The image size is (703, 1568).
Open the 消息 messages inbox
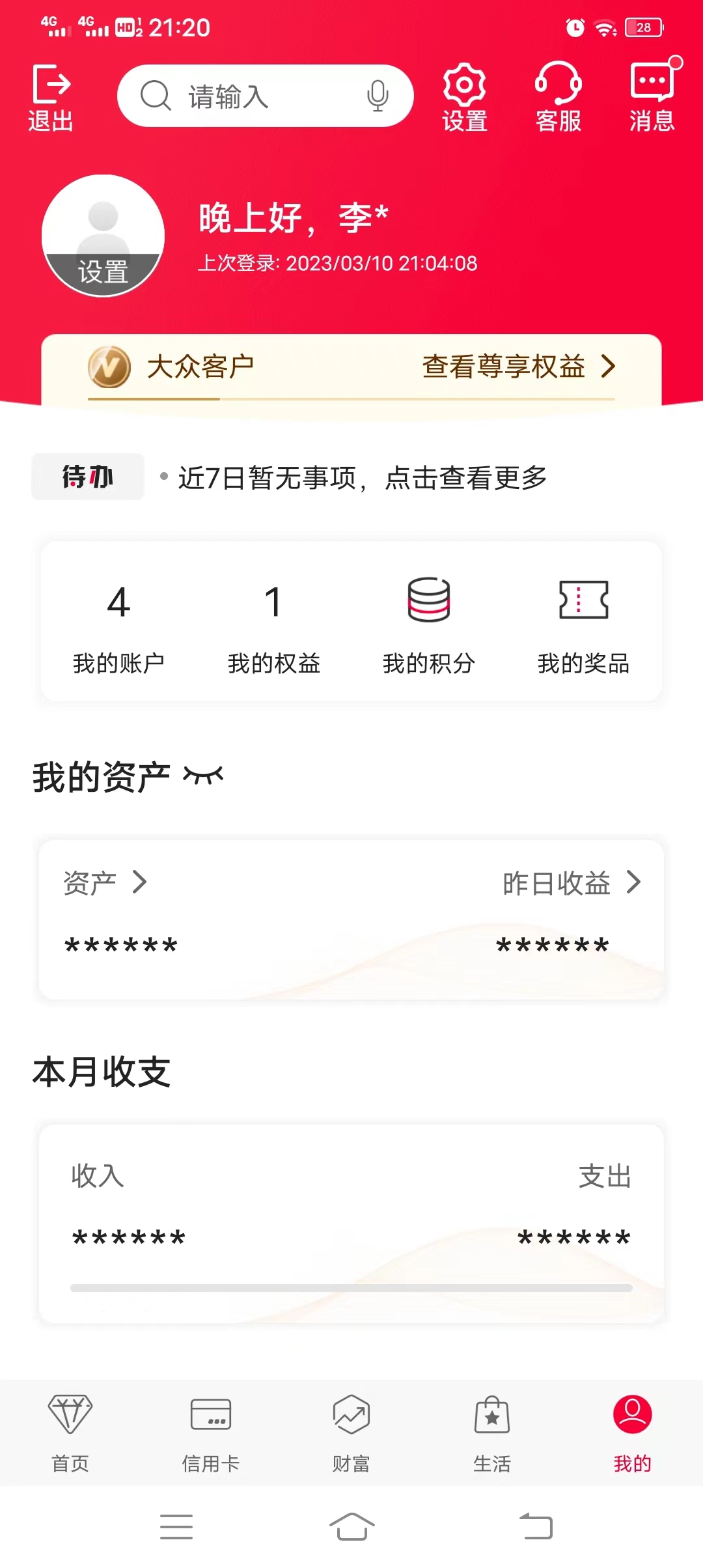(x=652, y=97)
